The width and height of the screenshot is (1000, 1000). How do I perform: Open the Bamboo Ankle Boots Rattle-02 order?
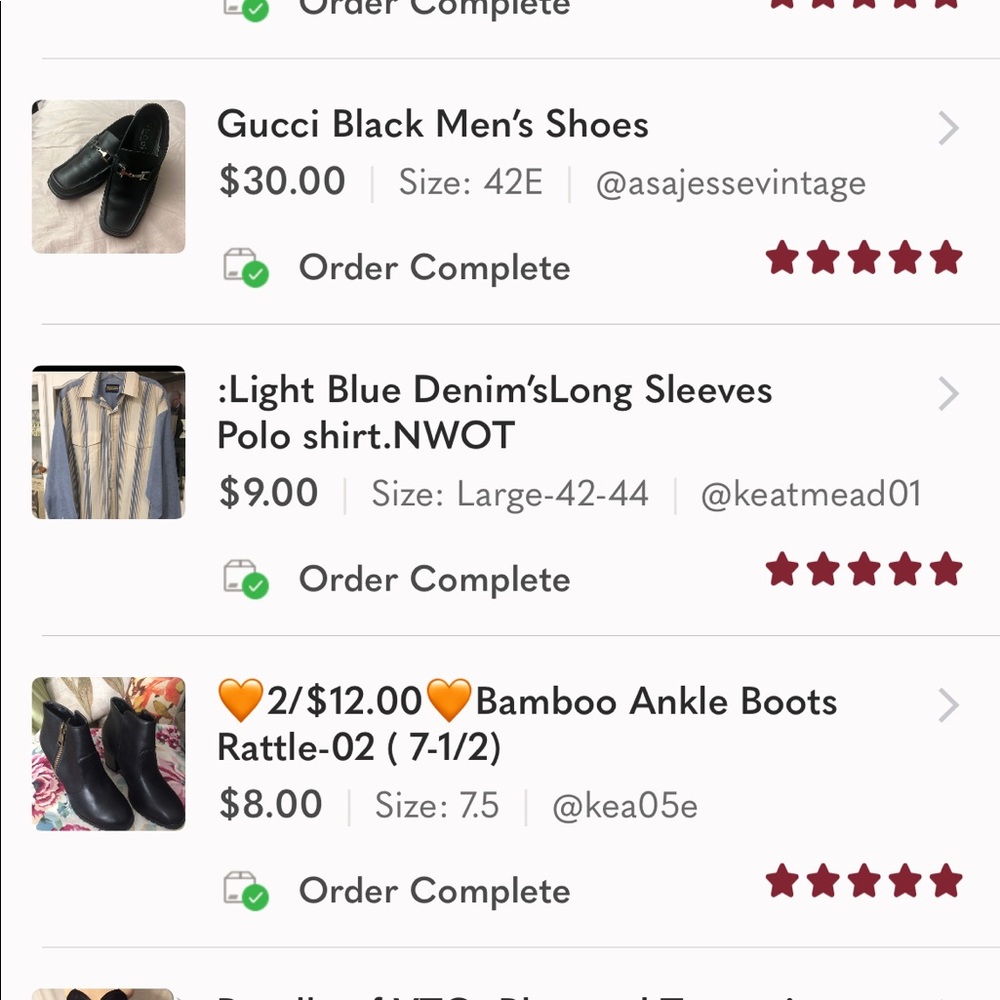point(526,723)
